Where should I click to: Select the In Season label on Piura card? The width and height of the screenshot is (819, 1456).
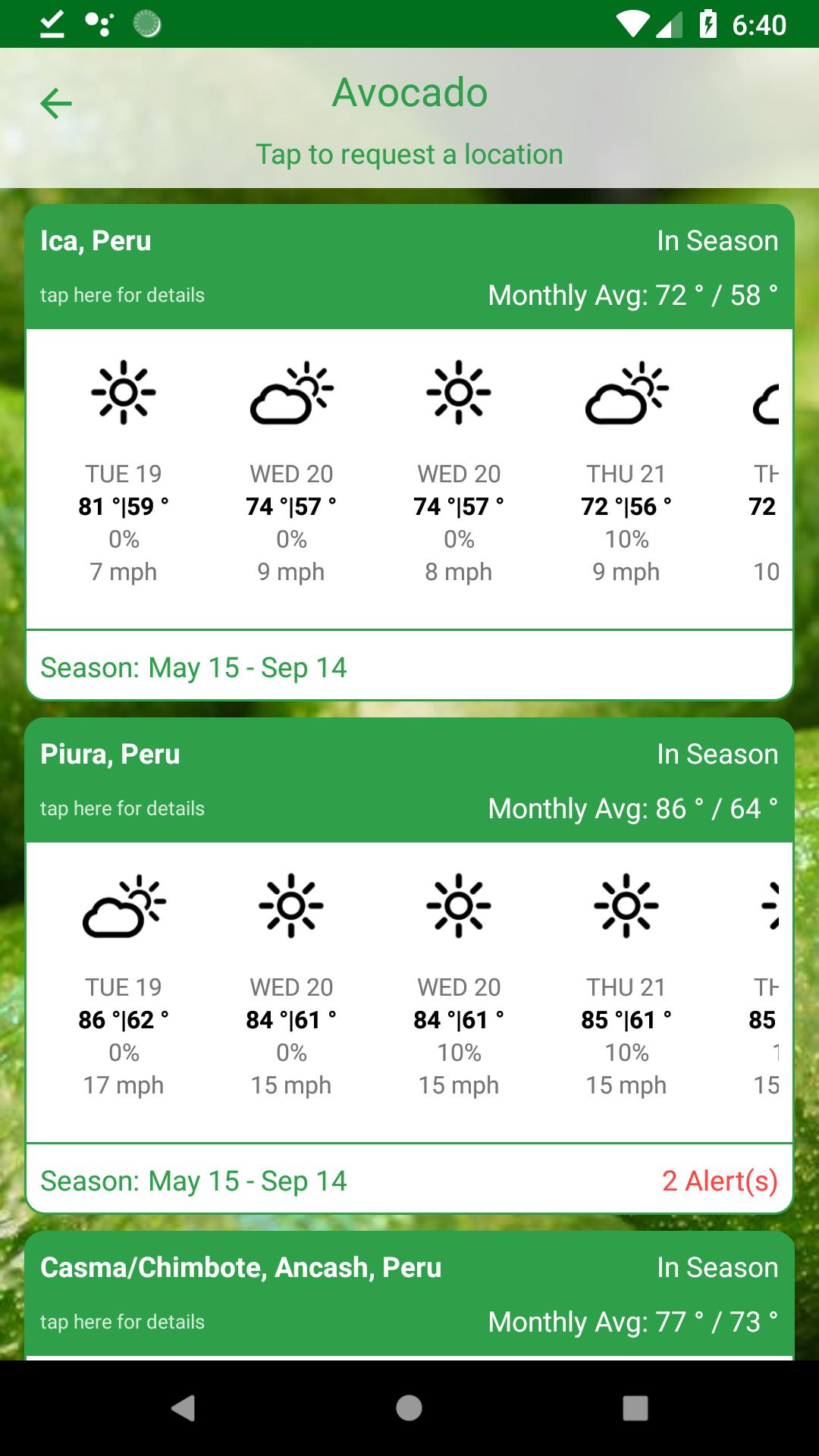717,754
